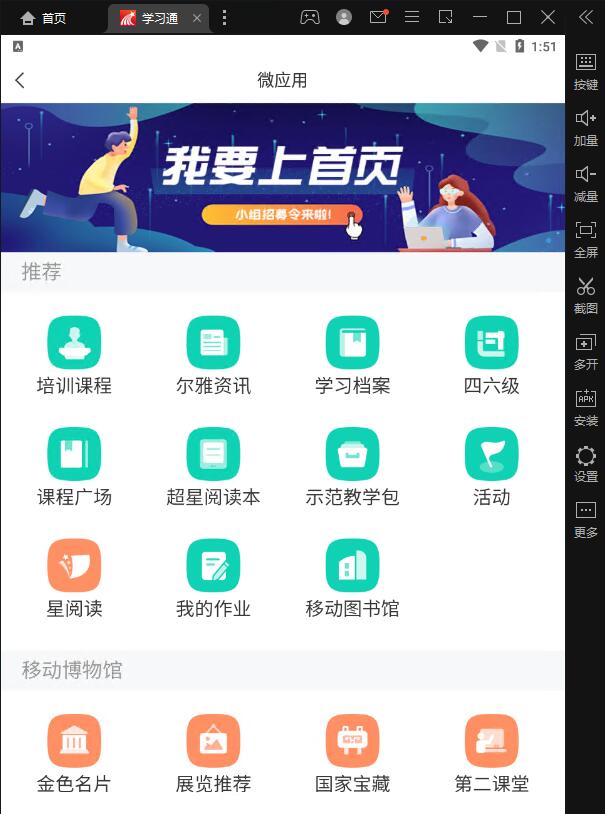Image resolution: width=605 pixels, height=814 pixels.
Task: Open 培训课程 app
Action: [74, 343]
